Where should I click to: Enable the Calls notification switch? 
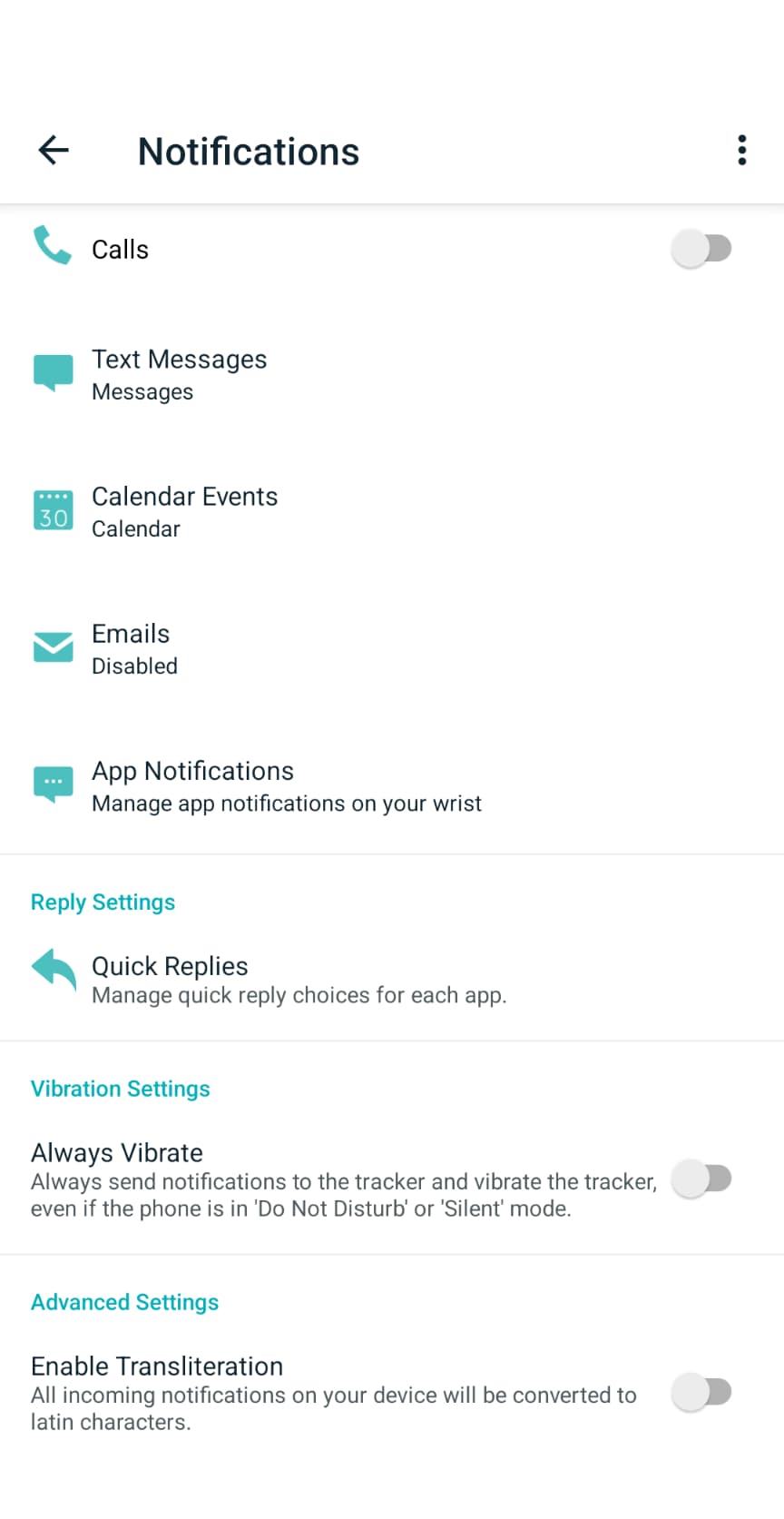click(701, 248)
